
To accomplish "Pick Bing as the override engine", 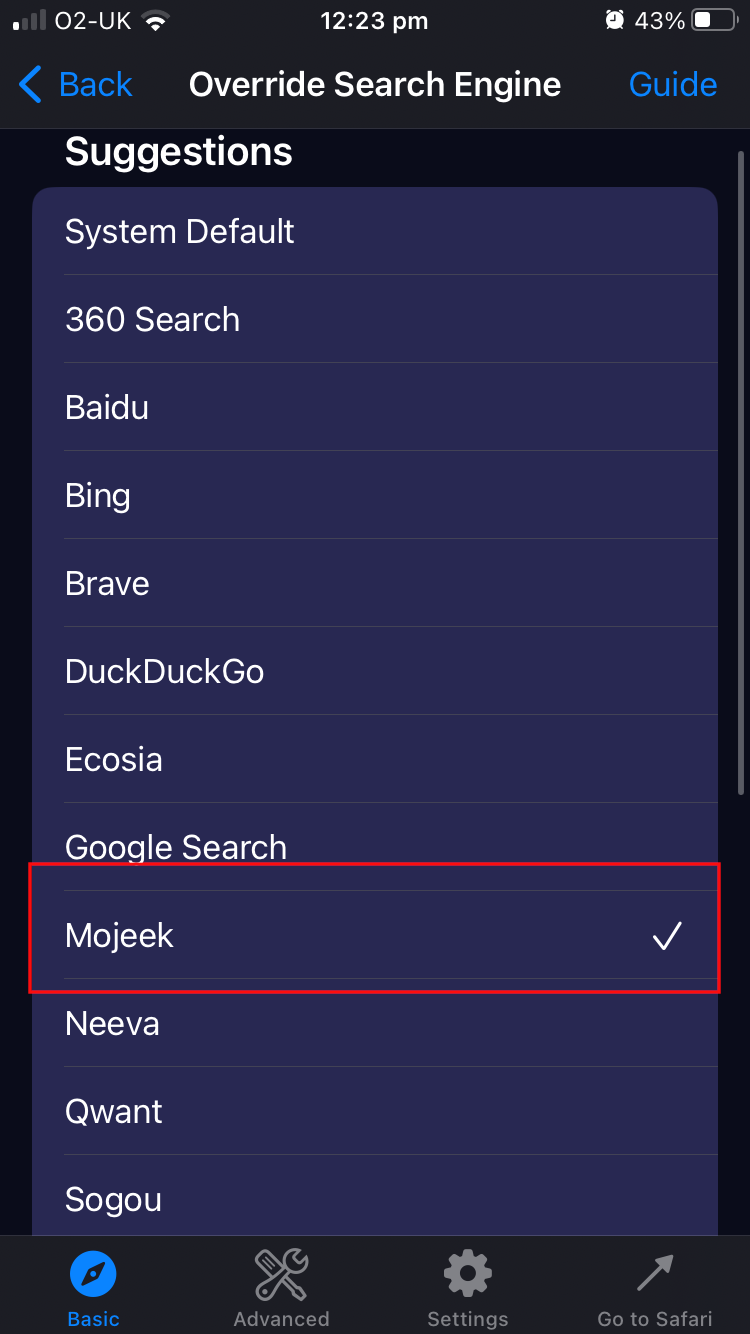I will tap(375, 495).
